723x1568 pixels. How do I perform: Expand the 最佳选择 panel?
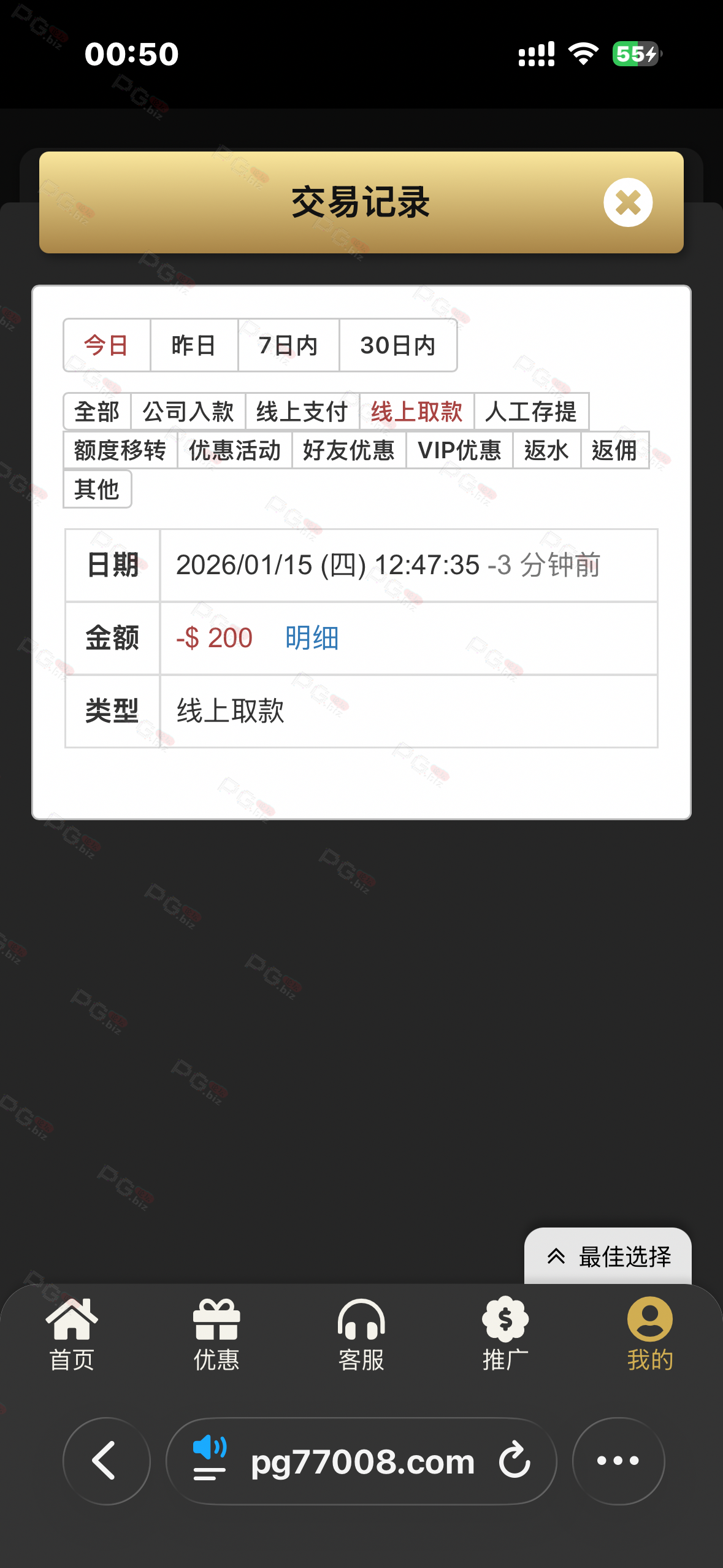coord(608,1257)
